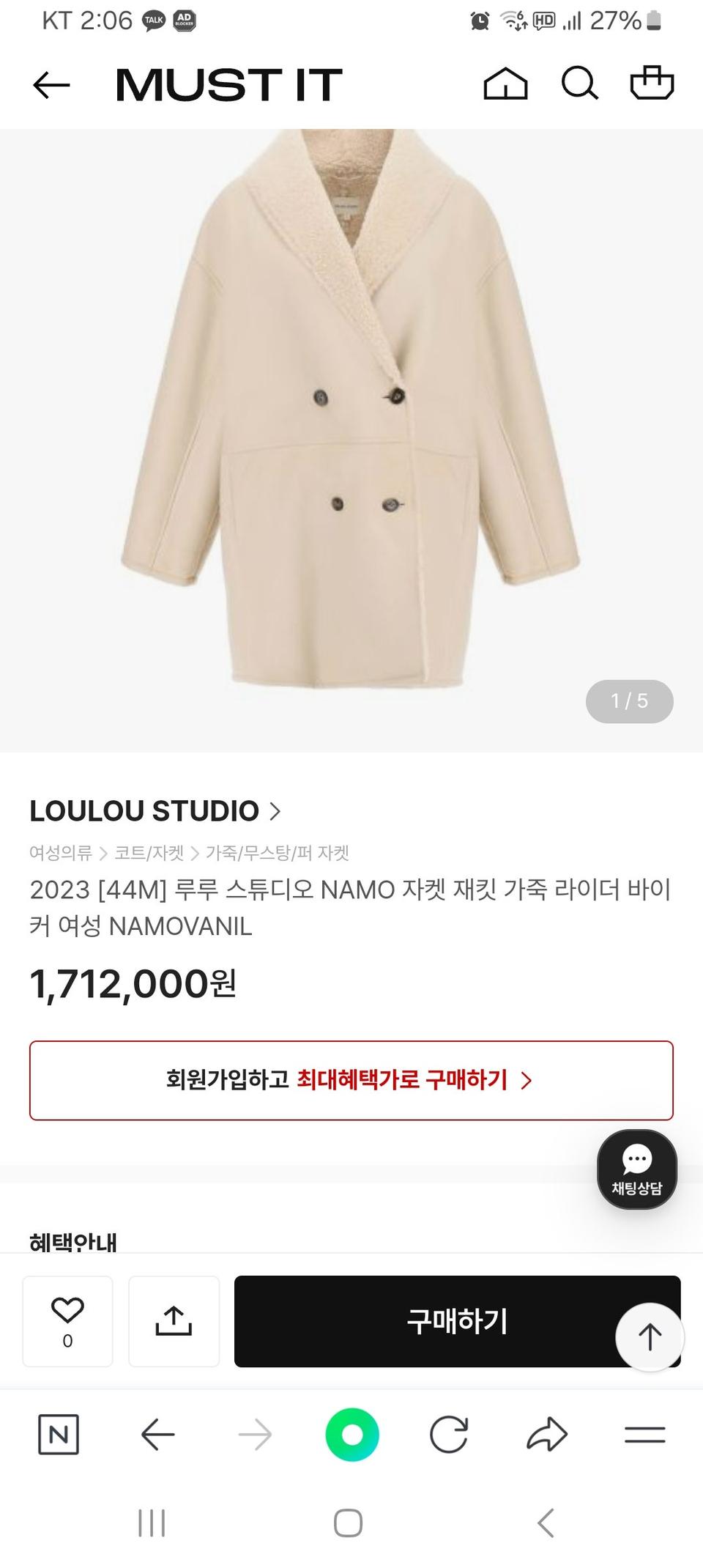The width and height of the screenshot is (703, 1568).
Task: Reload the page with the refresh icon
Action: click(x=450, y=1434)
